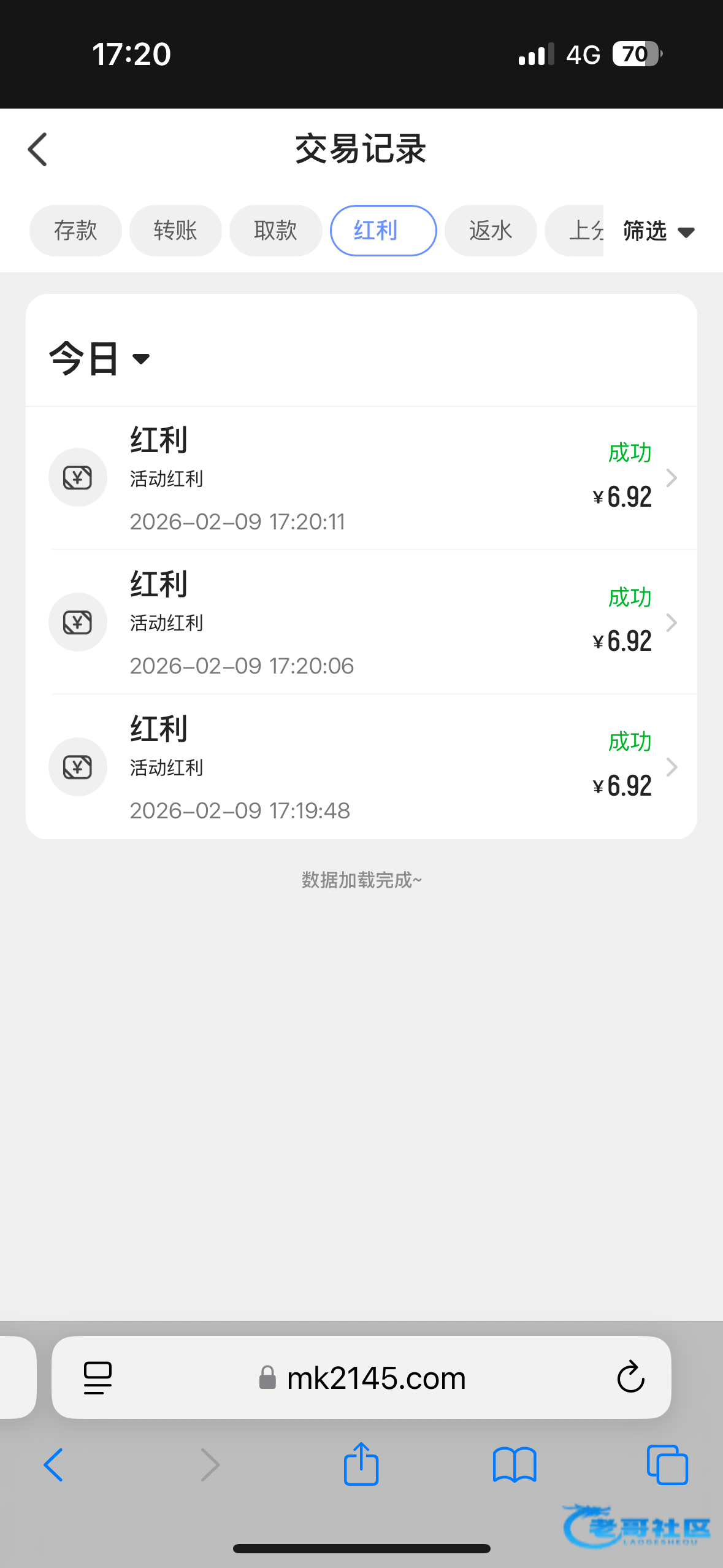The height and width of the screenshot is (1568, 723).
Task: Reload the page in Safari
Action: pyautogui.click(x=630, y=1377)
